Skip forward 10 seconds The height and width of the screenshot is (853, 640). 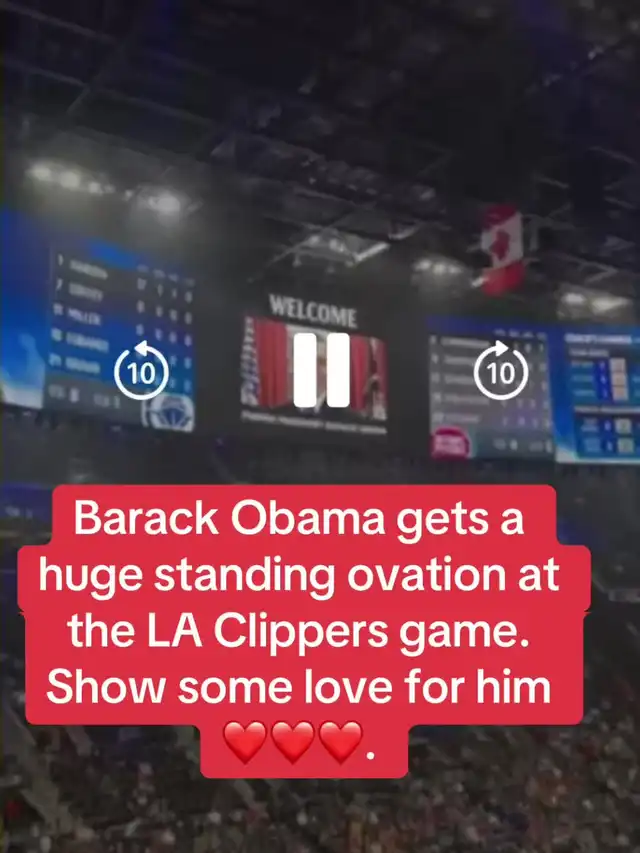tap(500, 371)
